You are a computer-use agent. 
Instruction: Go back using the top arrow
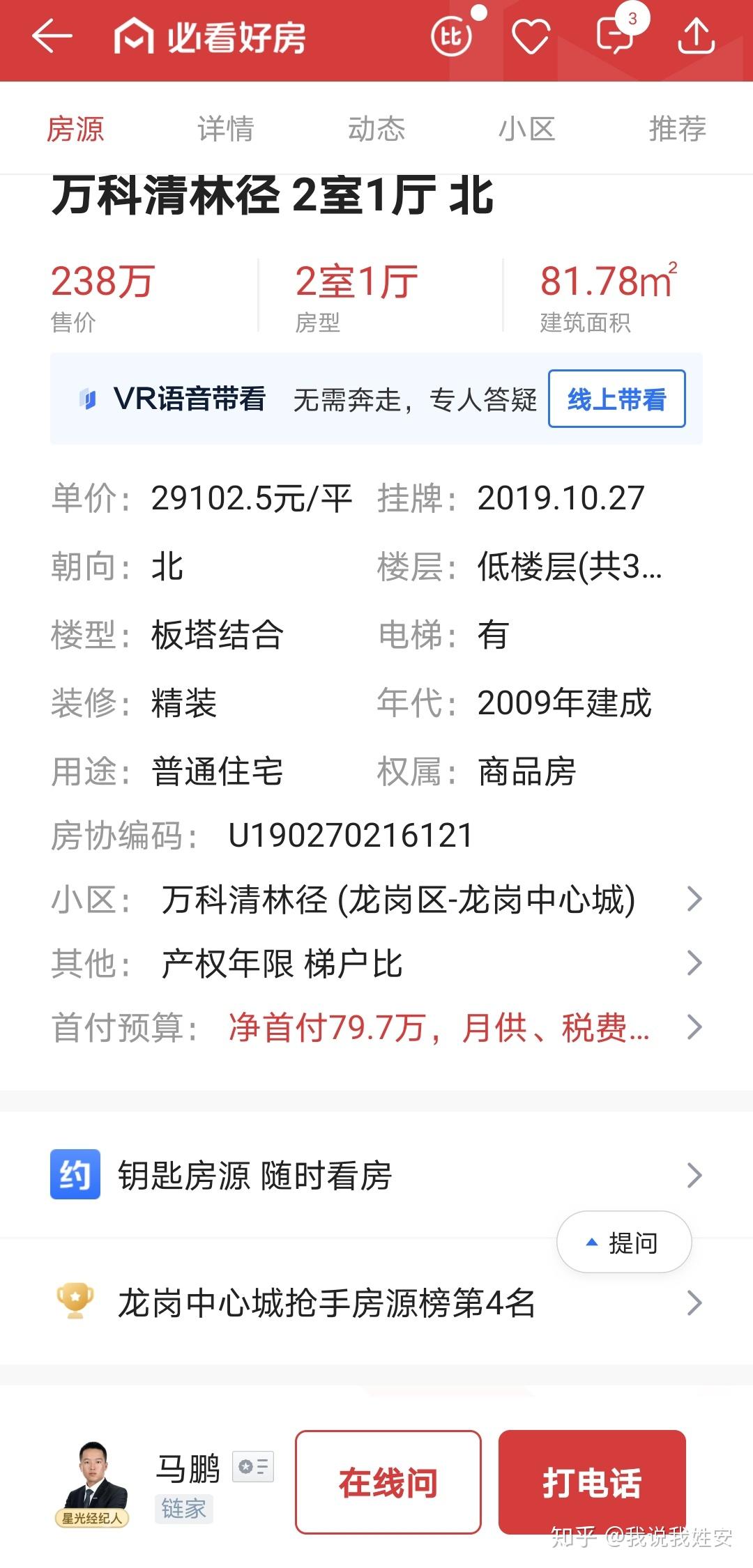click(x=52, y=36)
